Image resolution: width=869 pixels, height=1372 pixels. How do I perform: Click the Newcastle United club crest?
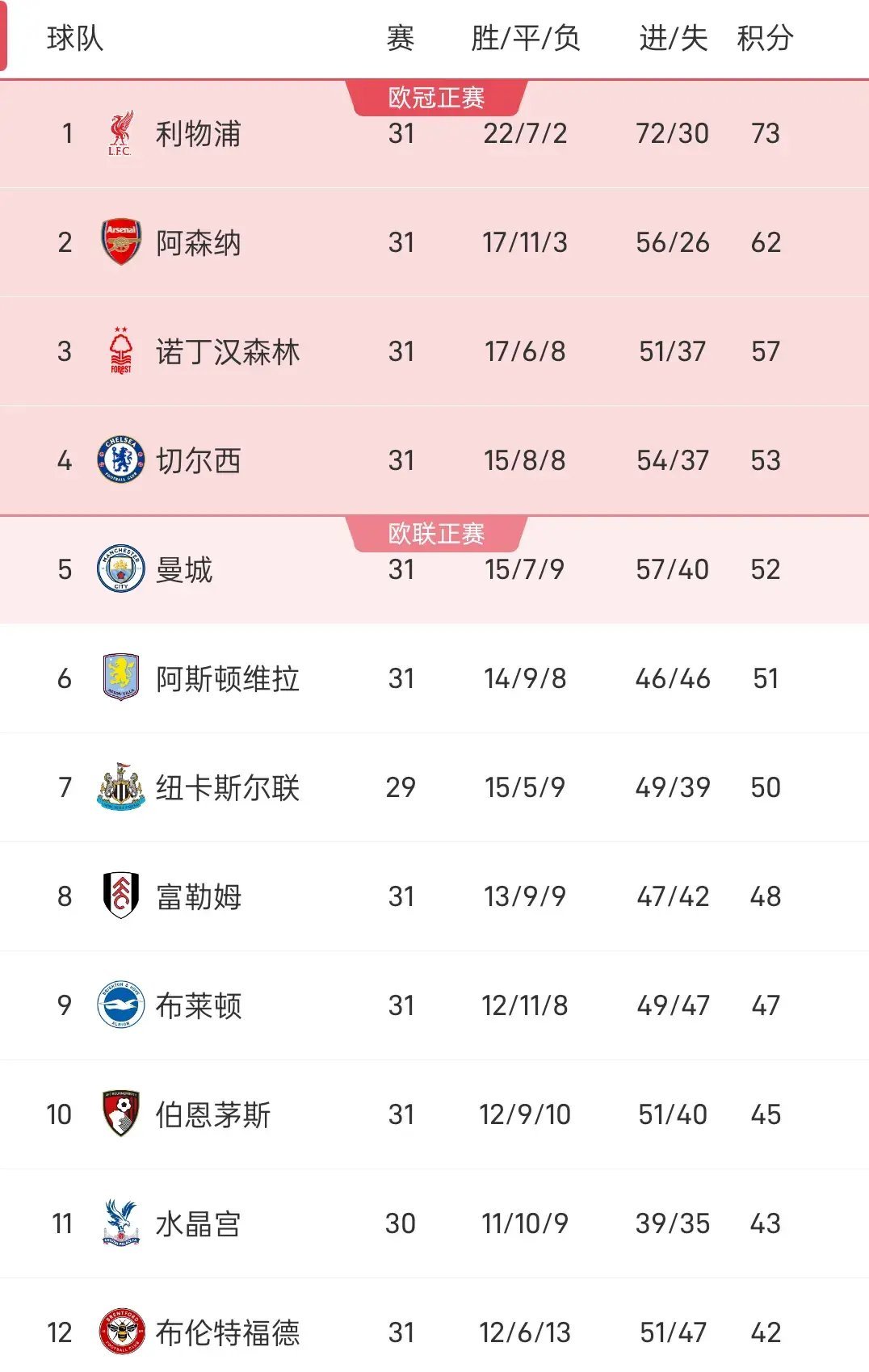coord(120,787)
